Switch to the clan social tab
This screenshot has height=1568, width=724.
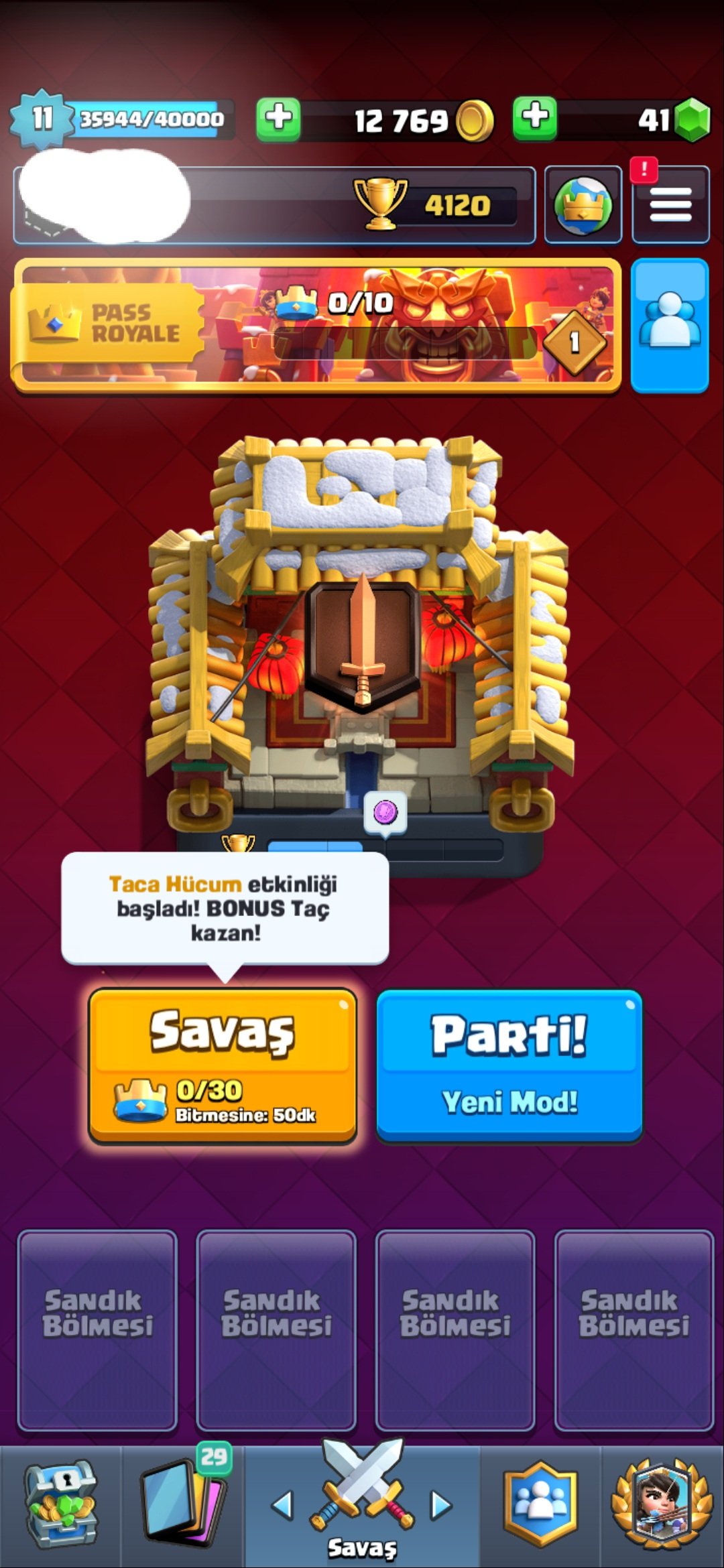[540, 1504]
